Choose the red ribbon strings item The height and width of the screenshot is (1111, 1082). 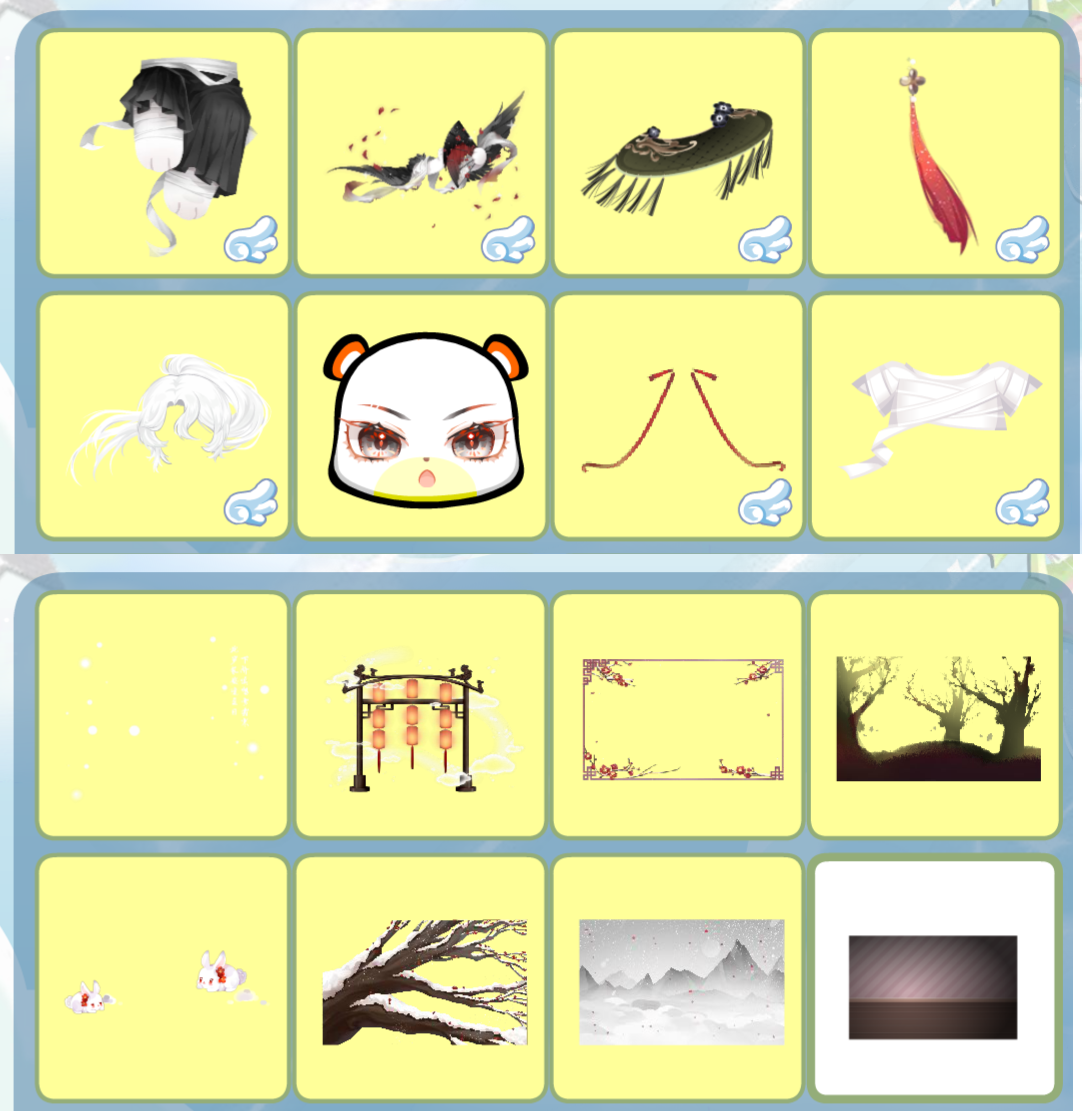(678, 416)
